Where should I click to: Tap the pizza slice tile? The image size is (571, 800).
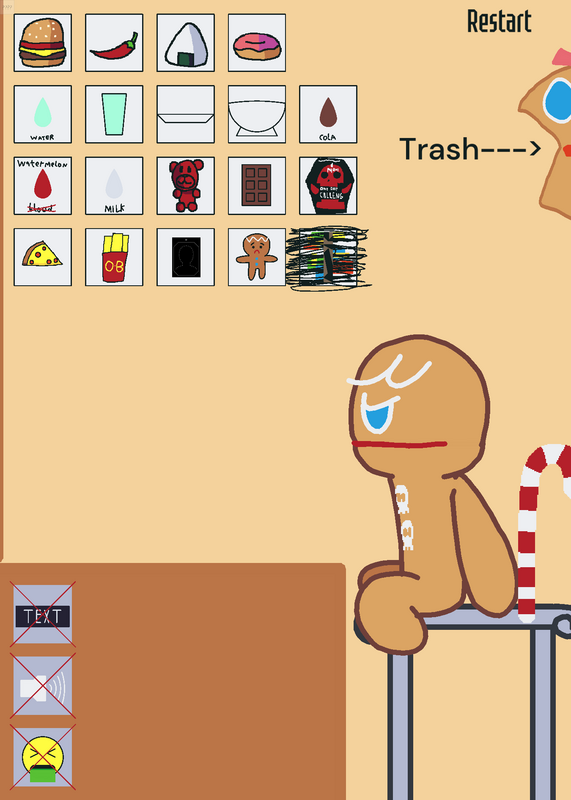pos(43,257)
